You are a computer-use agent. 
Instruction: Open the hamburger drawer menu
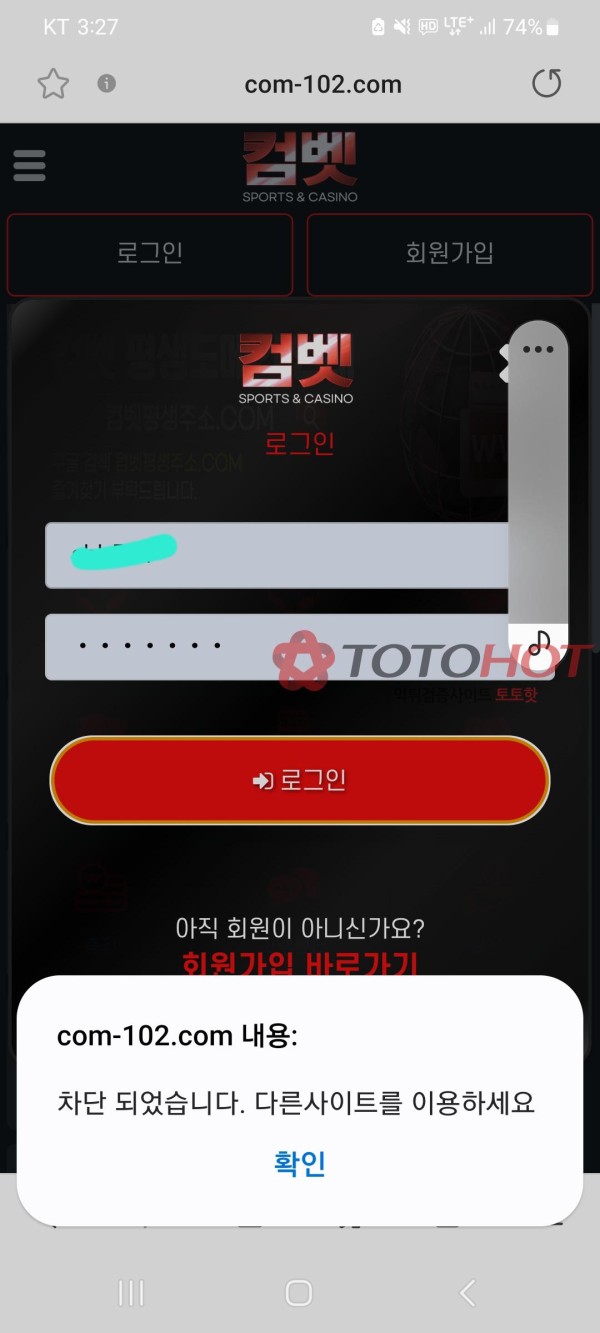click(x=30, y=165)
